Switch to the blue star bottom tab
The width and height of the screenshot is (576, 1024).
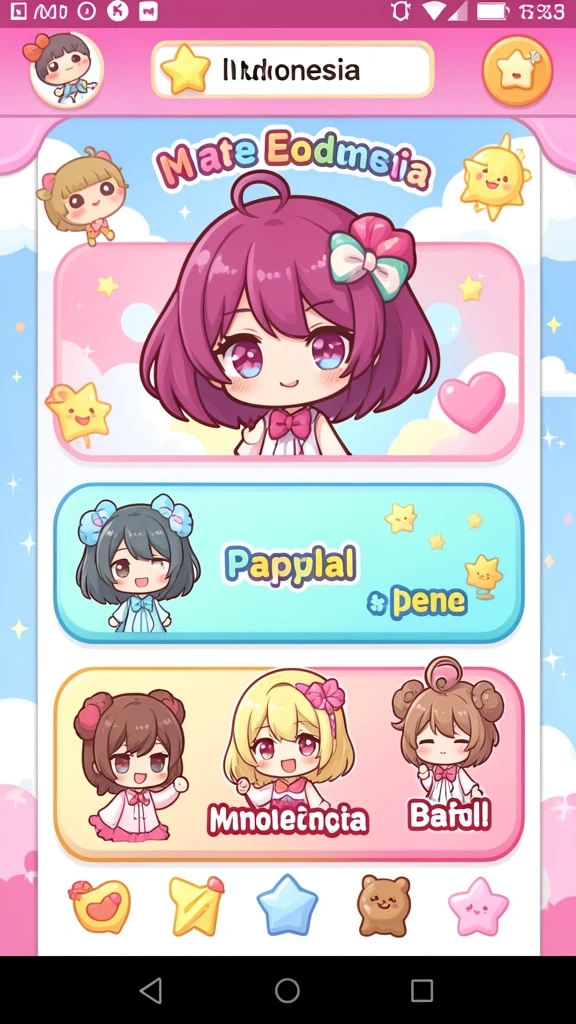[x=287, y=905]
